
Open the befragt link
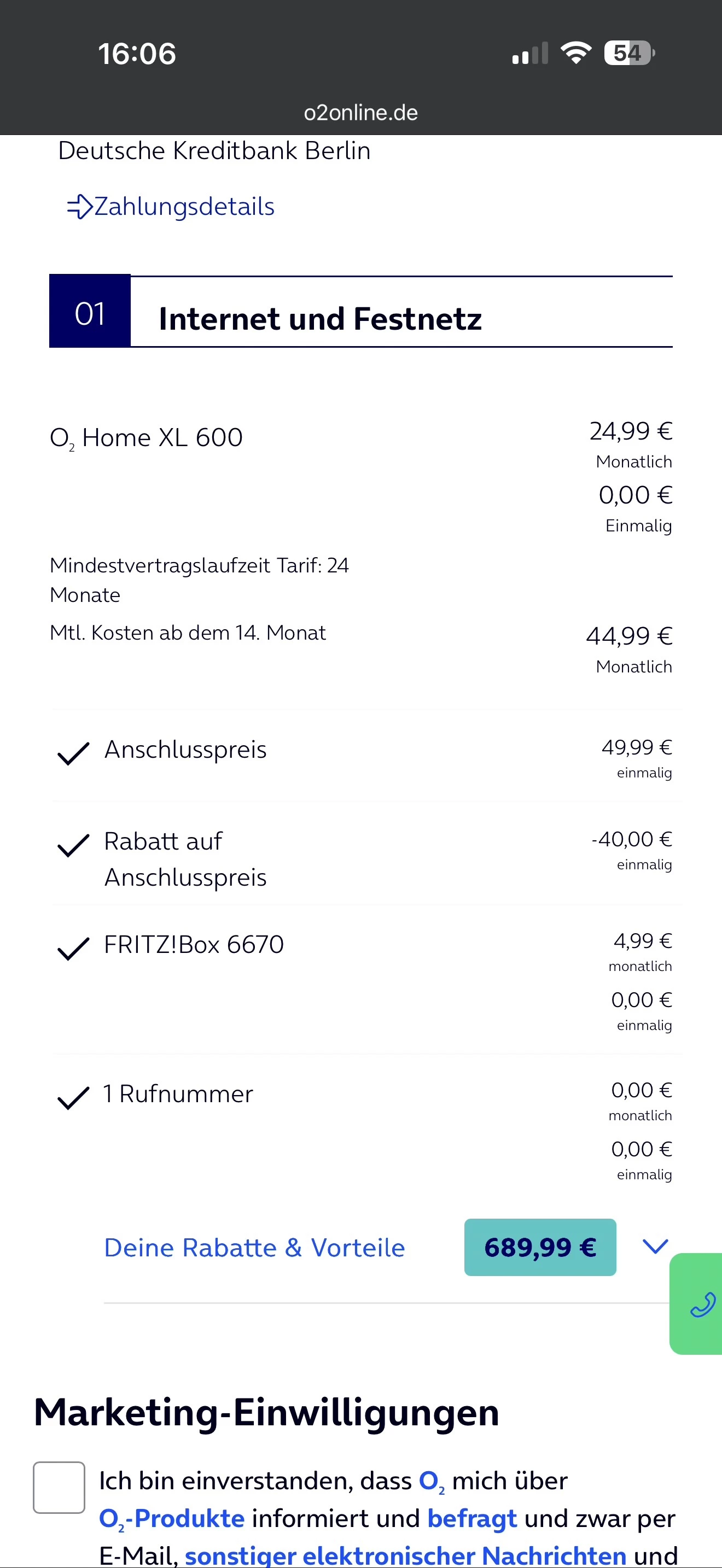coord(472,1519)
